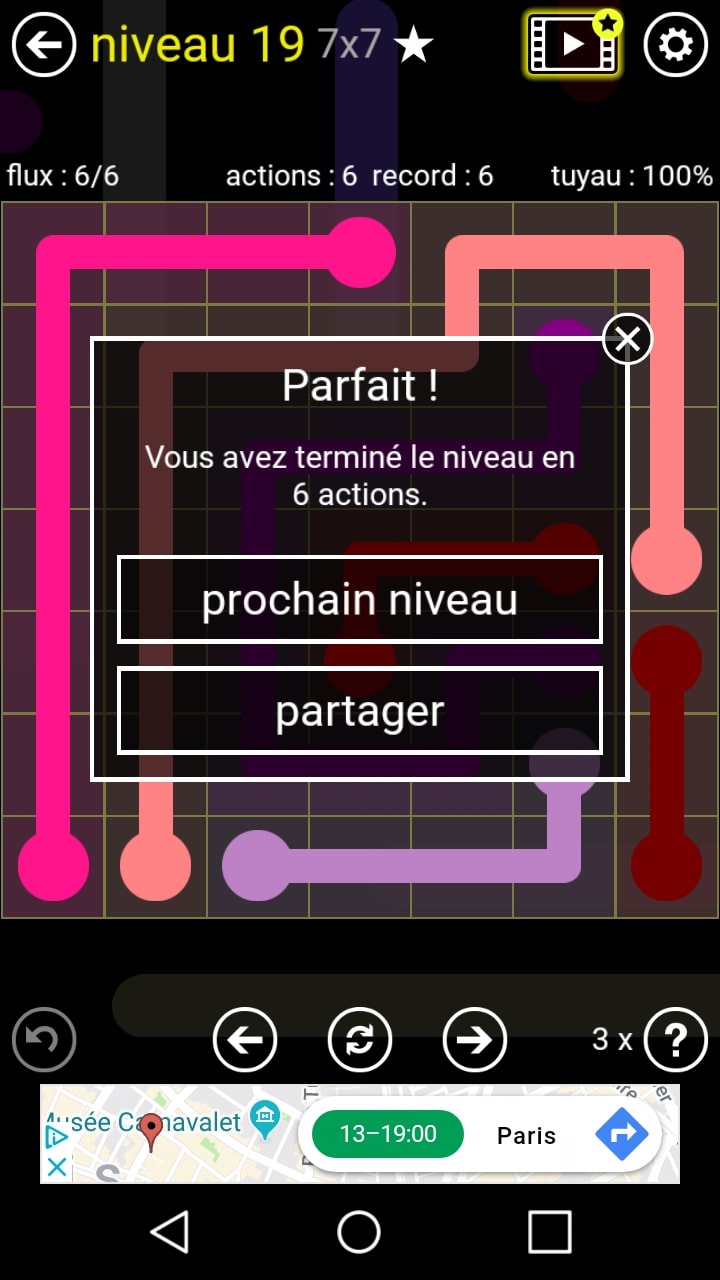This screenshot has width=720, height=1280.
Task: Tap the system home button
Action: 359,1232
